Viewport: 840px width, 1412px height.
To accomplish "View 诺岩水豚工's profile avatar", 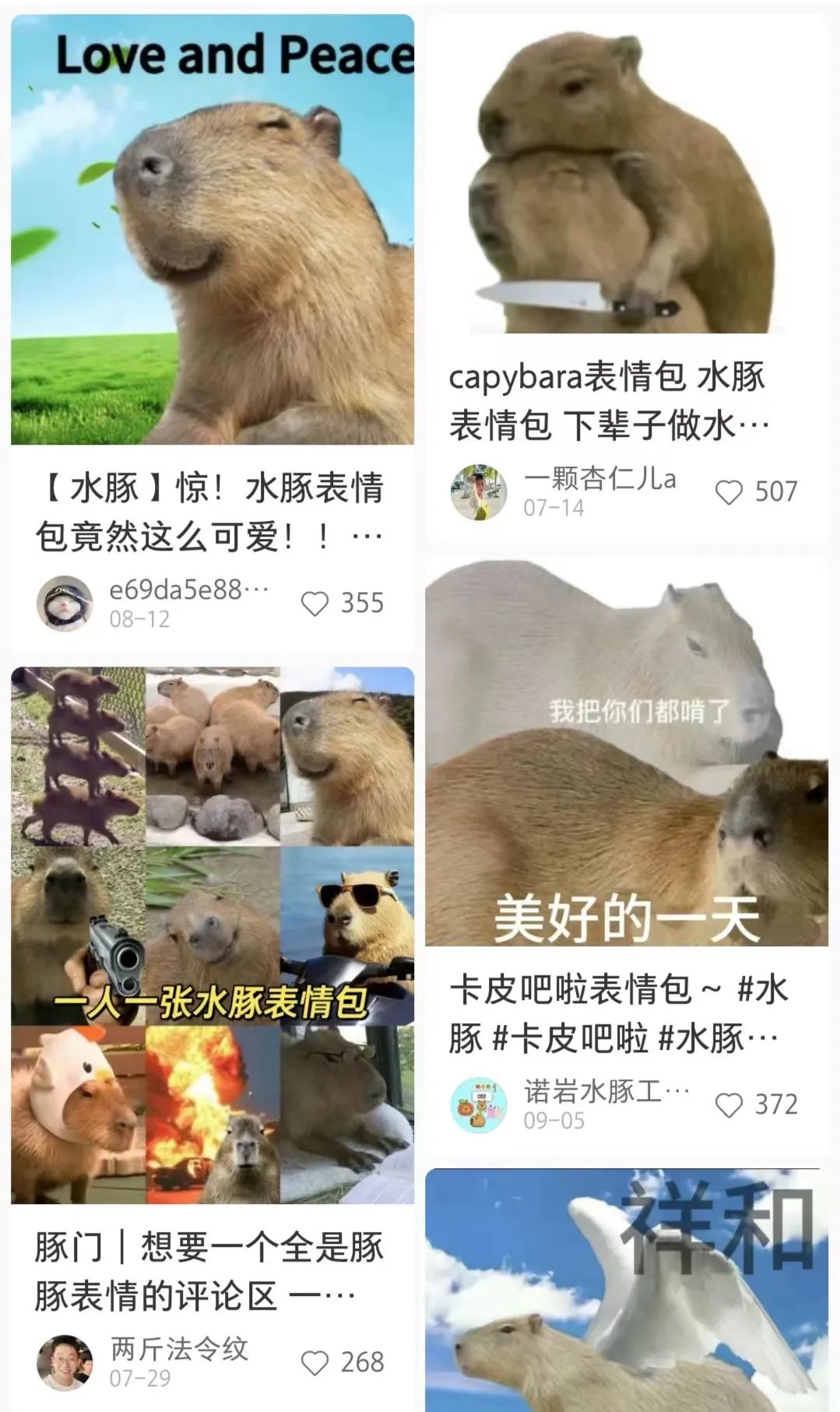I will 479,1105.
